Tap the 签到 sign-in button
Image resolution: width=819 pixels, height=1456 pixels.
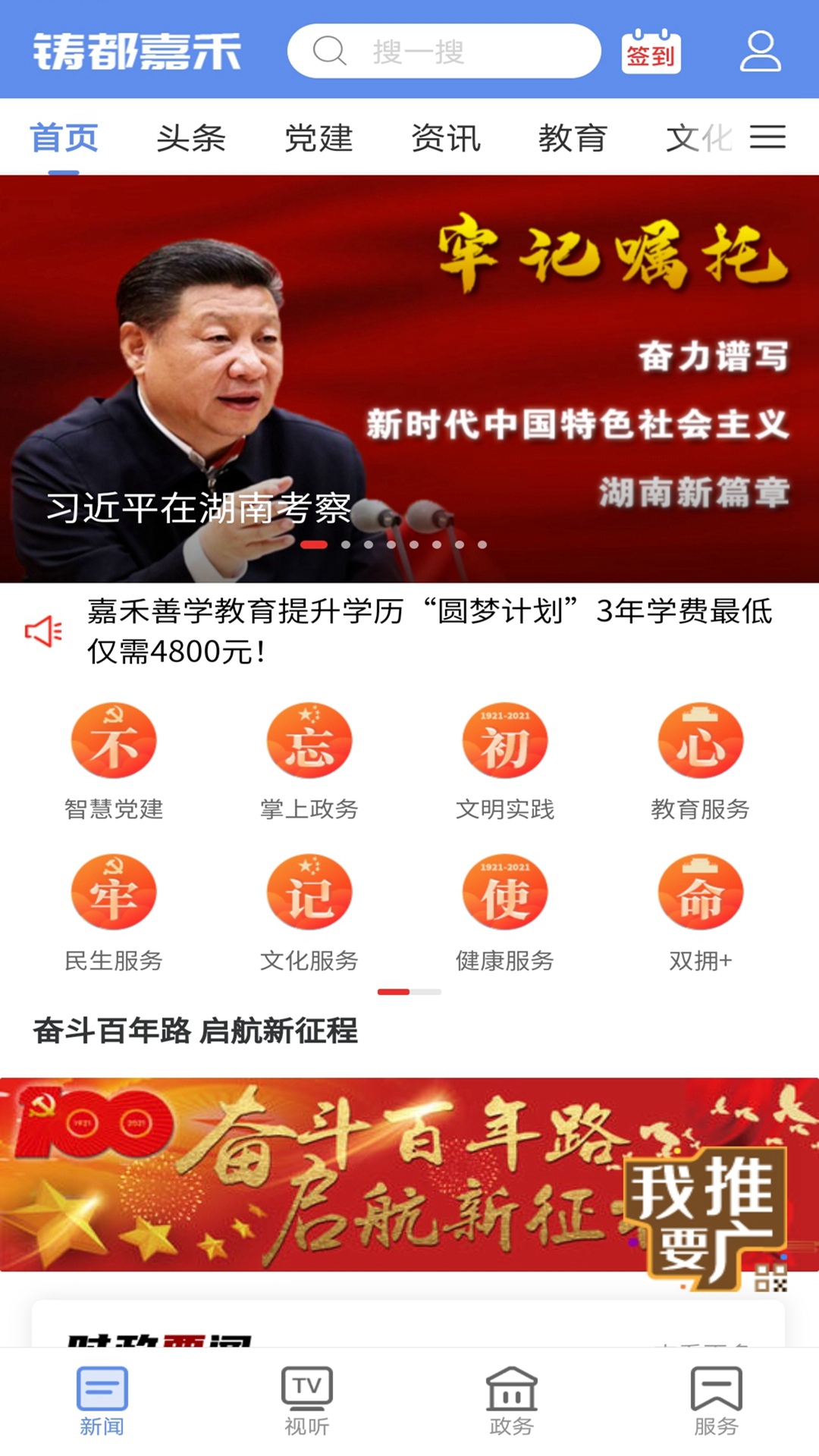(x=652, y=51)
